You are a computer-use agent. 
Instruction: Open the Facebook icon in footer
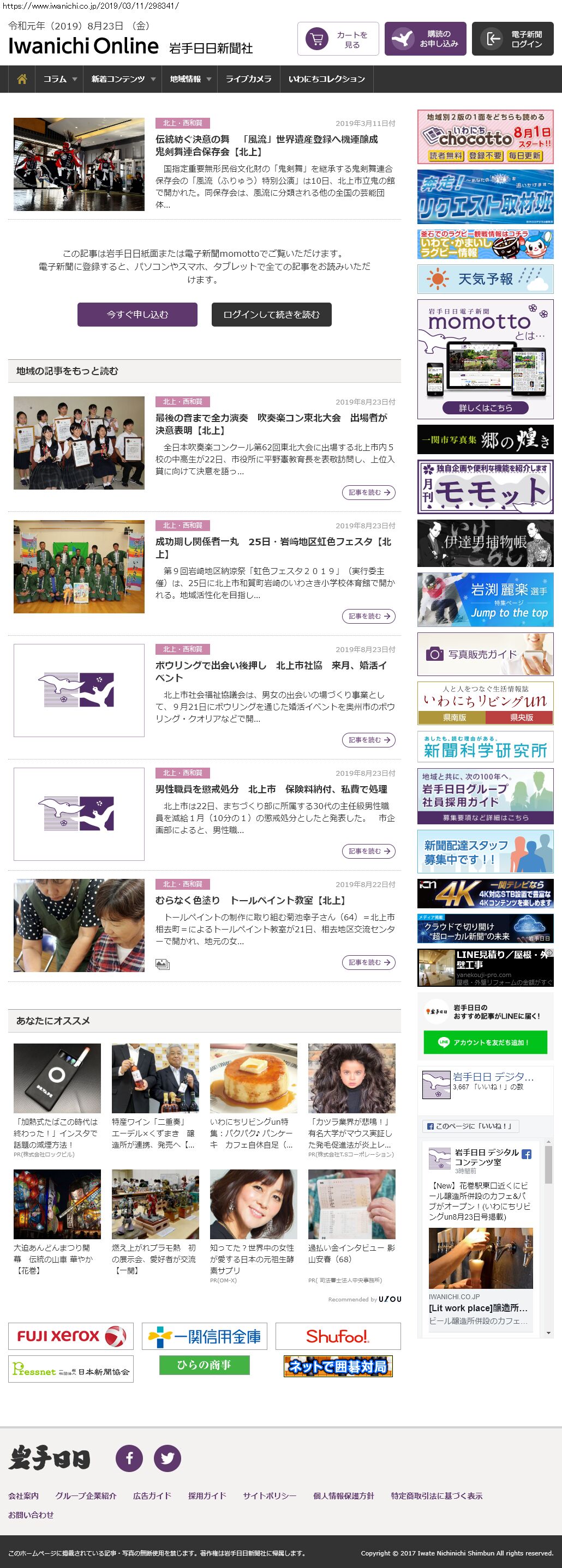129,1458
